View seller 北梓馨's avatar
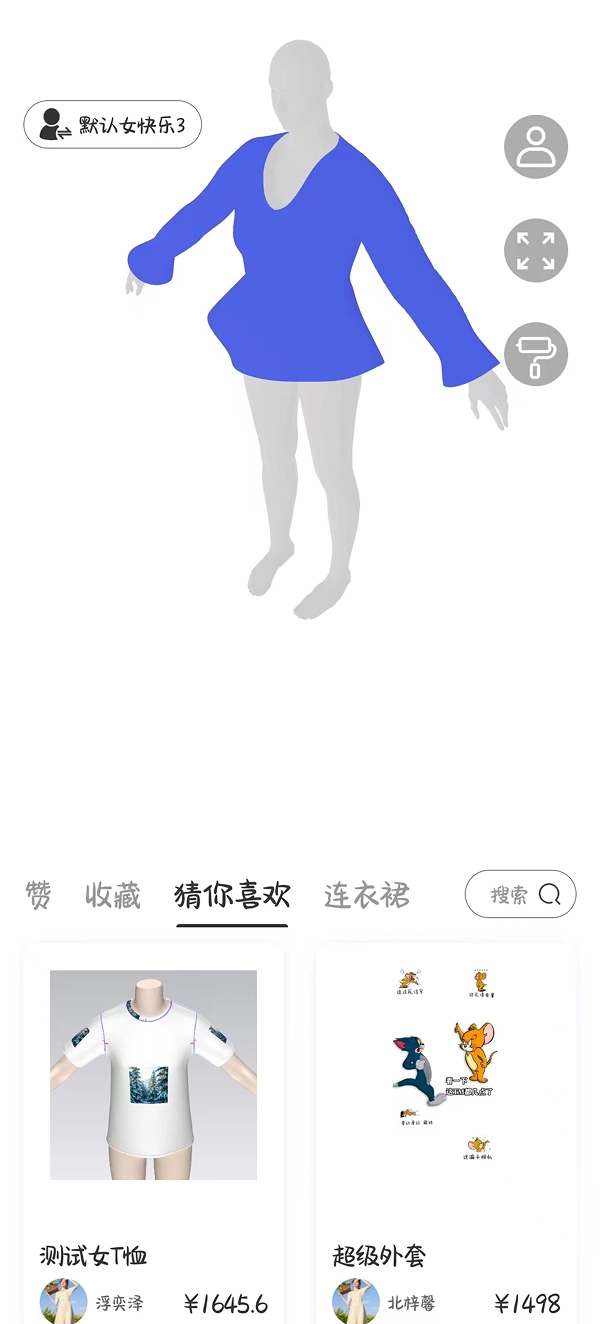Viewport: 600px width, 1324px height. [356, 1302]
